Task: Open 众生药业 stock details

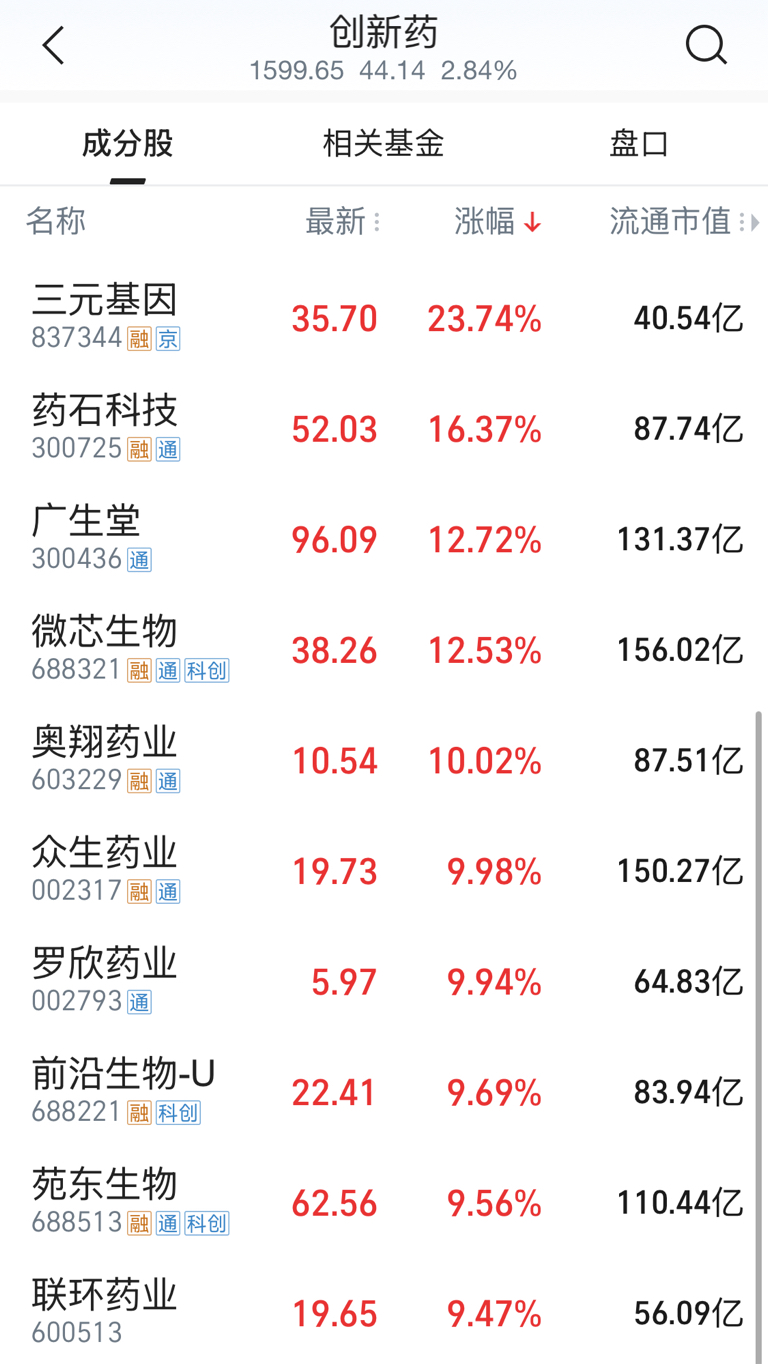Action: (384, 872)
